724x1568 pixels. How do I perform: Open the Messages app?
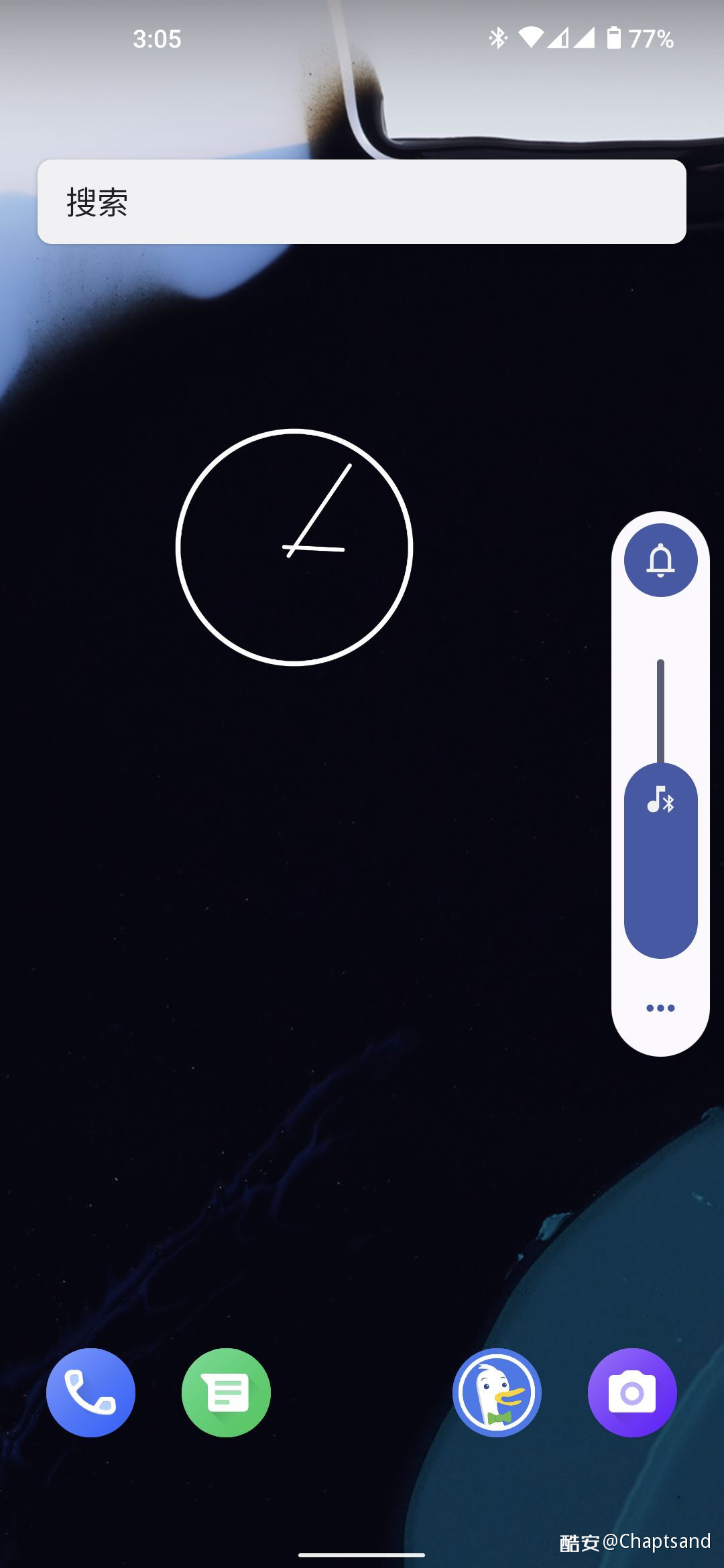click(x=226, y=1392)
